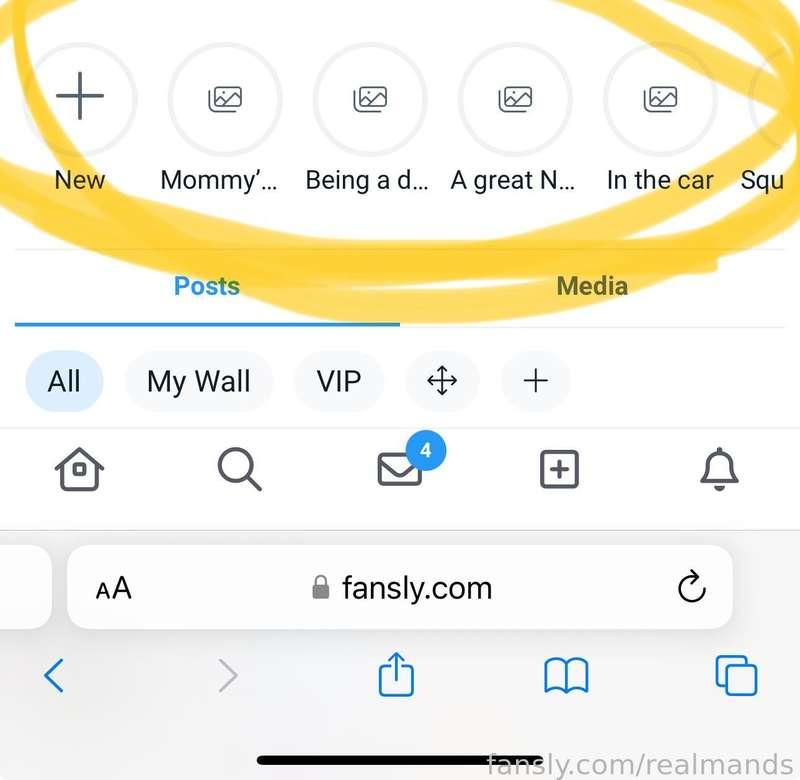Viewport: 800px width, 780px height.
Task: Select the All wall filter chip
Action: [x=64, y=381]
